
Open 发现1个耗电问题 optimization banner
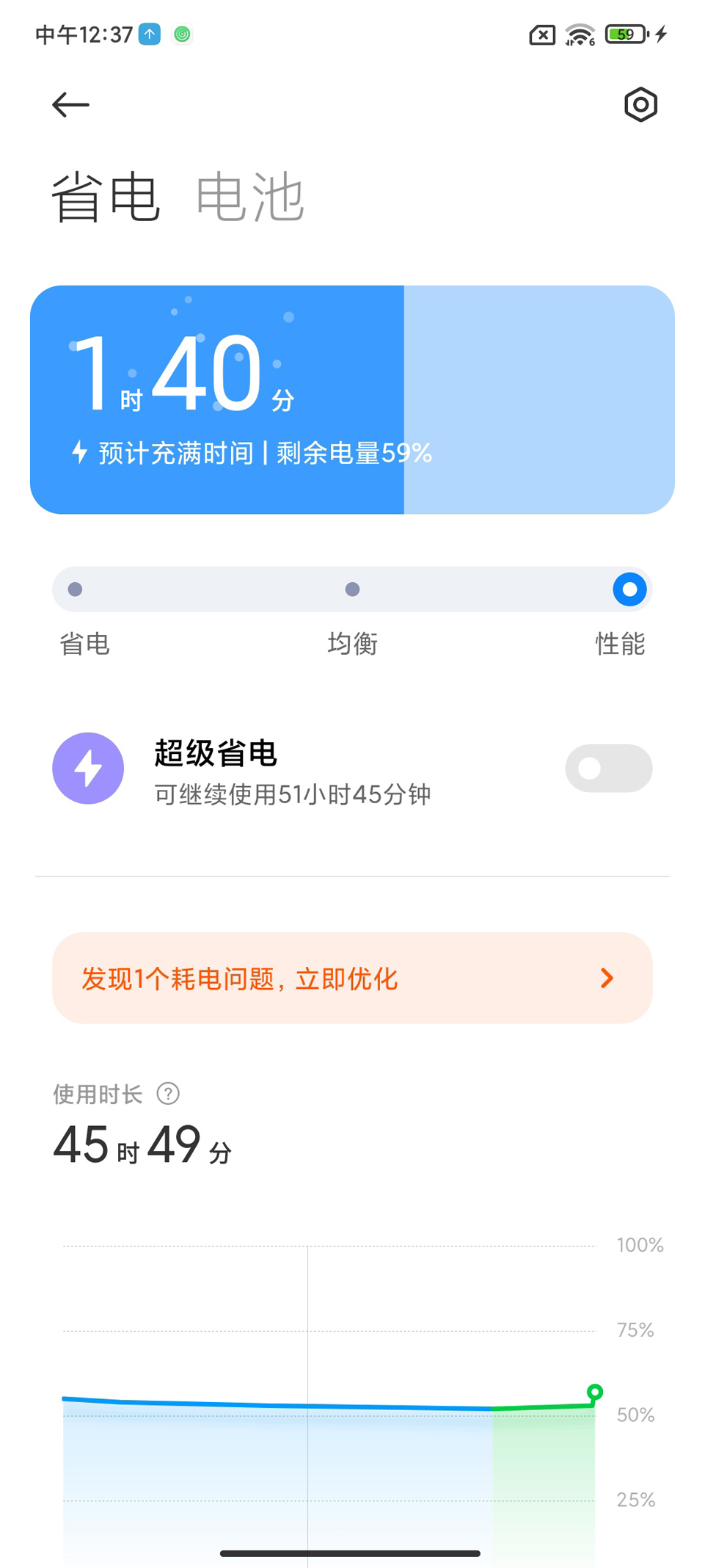352,978
